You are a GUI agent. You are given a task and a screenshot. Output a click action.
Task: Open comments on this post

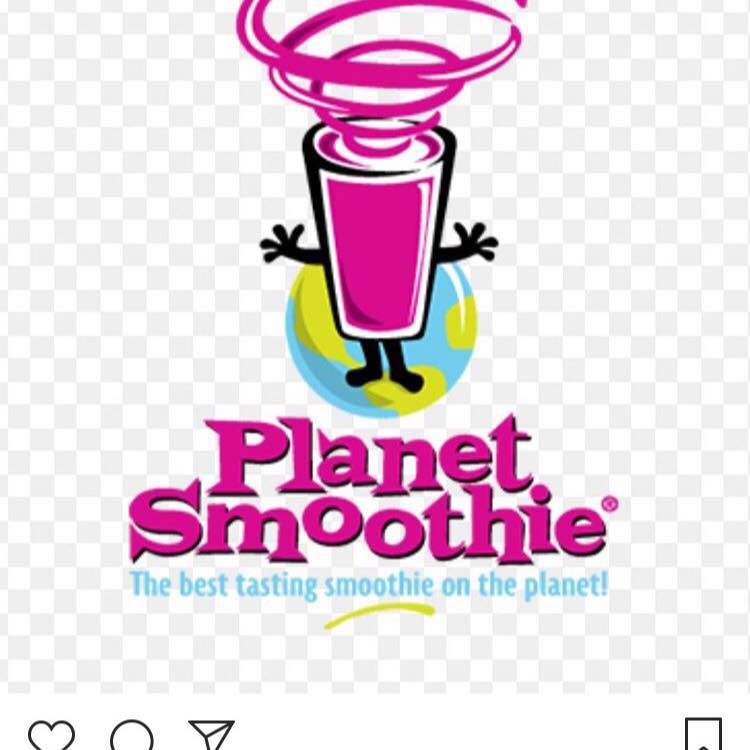click(131, 737)
